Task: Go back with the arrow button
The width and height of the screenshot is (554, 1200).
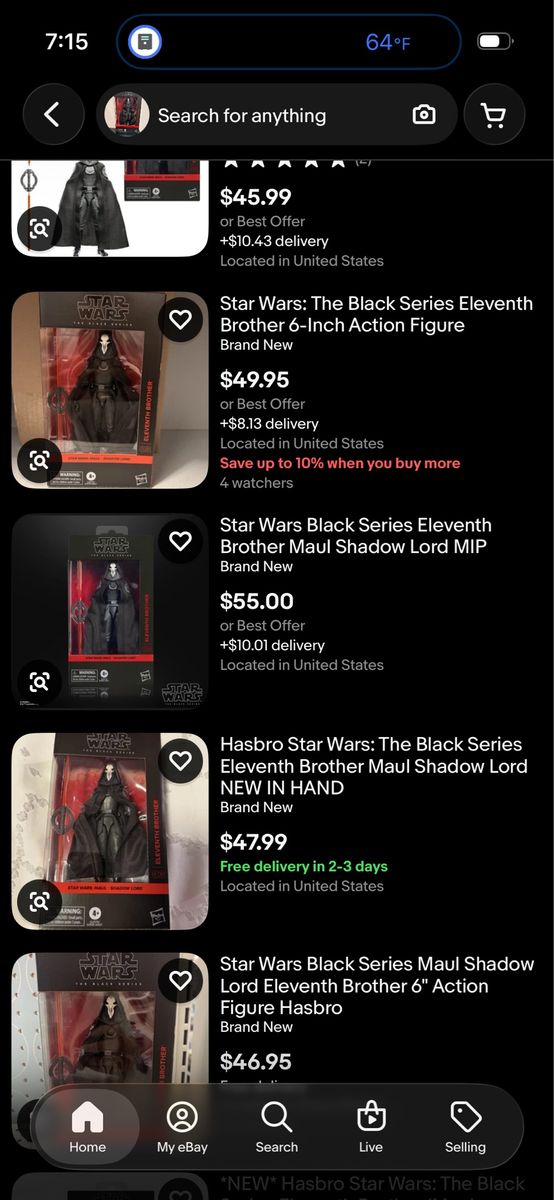Action: (x=52, y=115)
